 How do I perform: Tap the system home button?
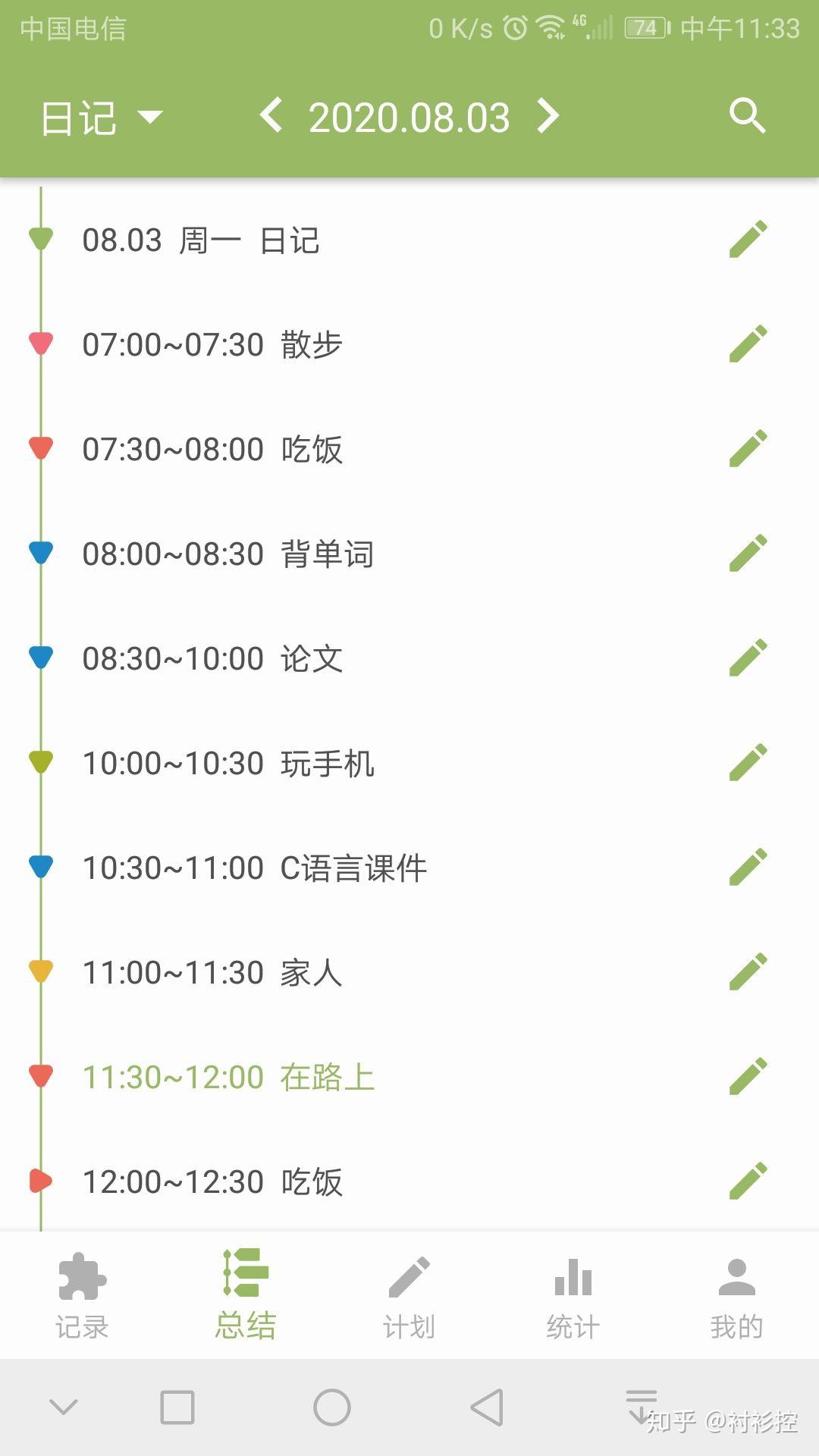[x=332, y=1407]
